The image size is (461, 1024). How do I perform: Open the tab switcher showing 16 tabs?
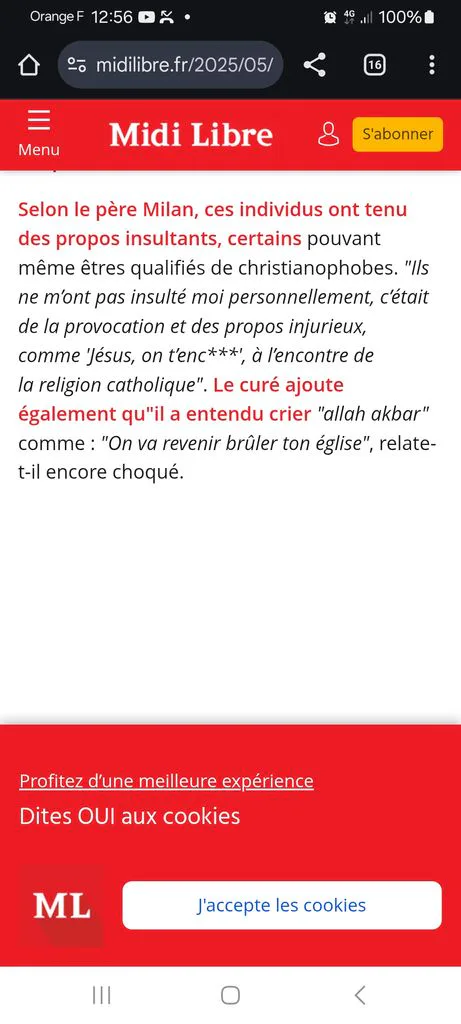374,65
